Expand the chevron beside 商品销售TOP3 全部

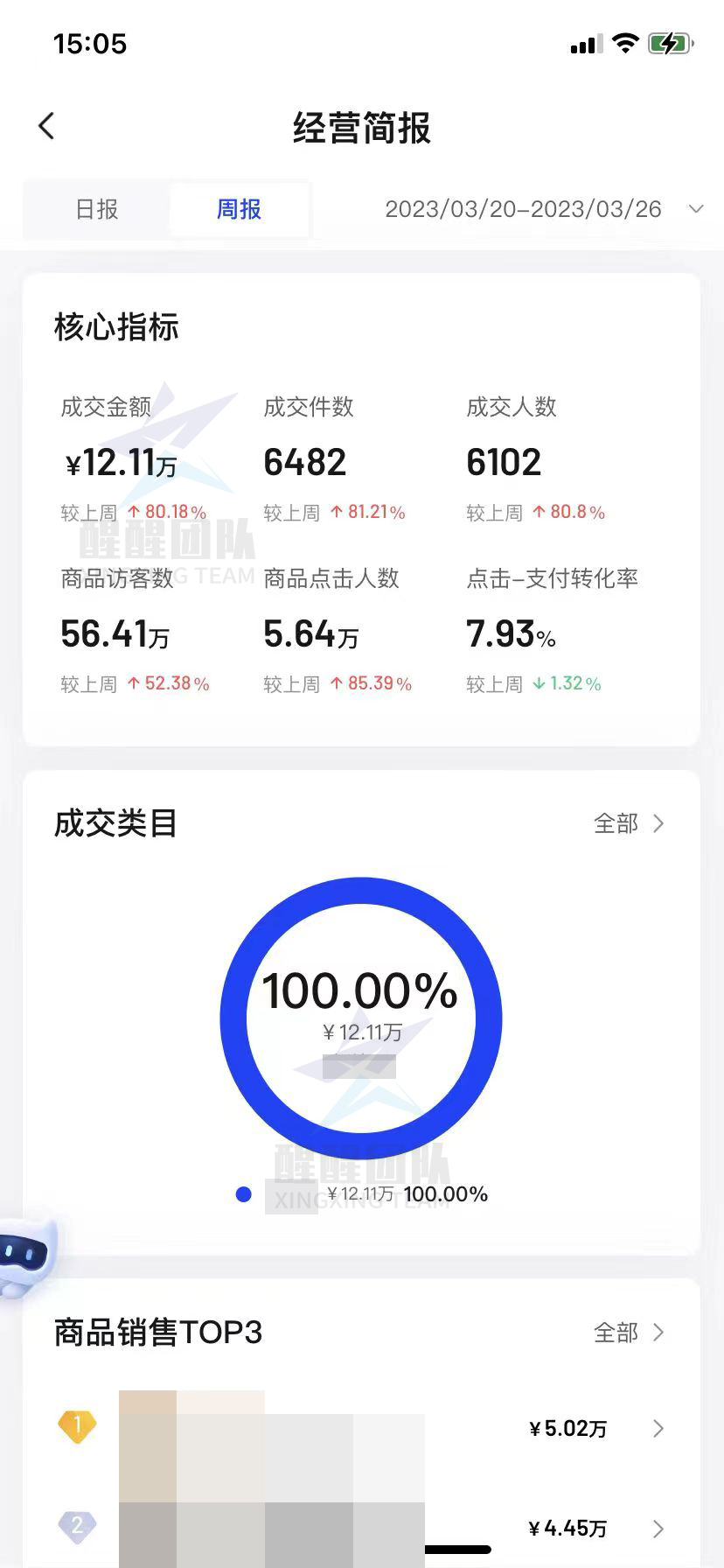(x=658, y=1332)
